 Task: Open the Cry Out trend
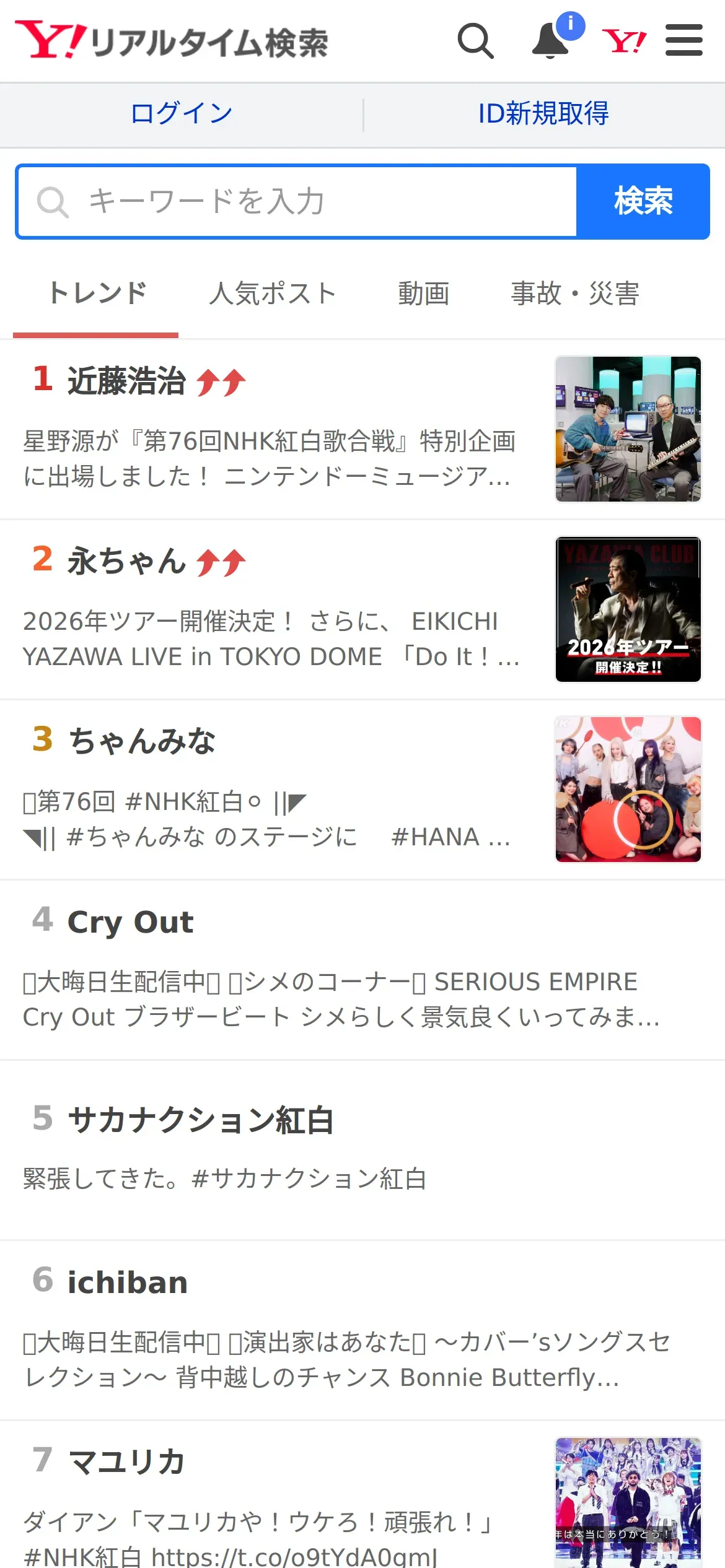point(130,921)
